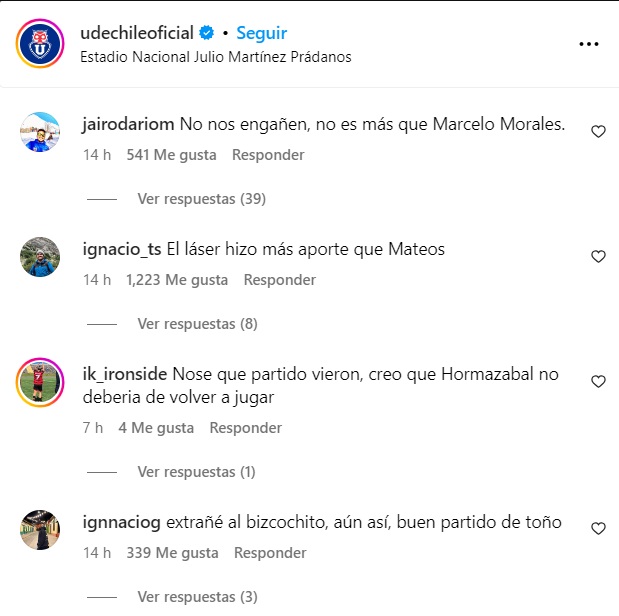
Task: Reply to ignnaciog's comment
Action: coord(270,553)
